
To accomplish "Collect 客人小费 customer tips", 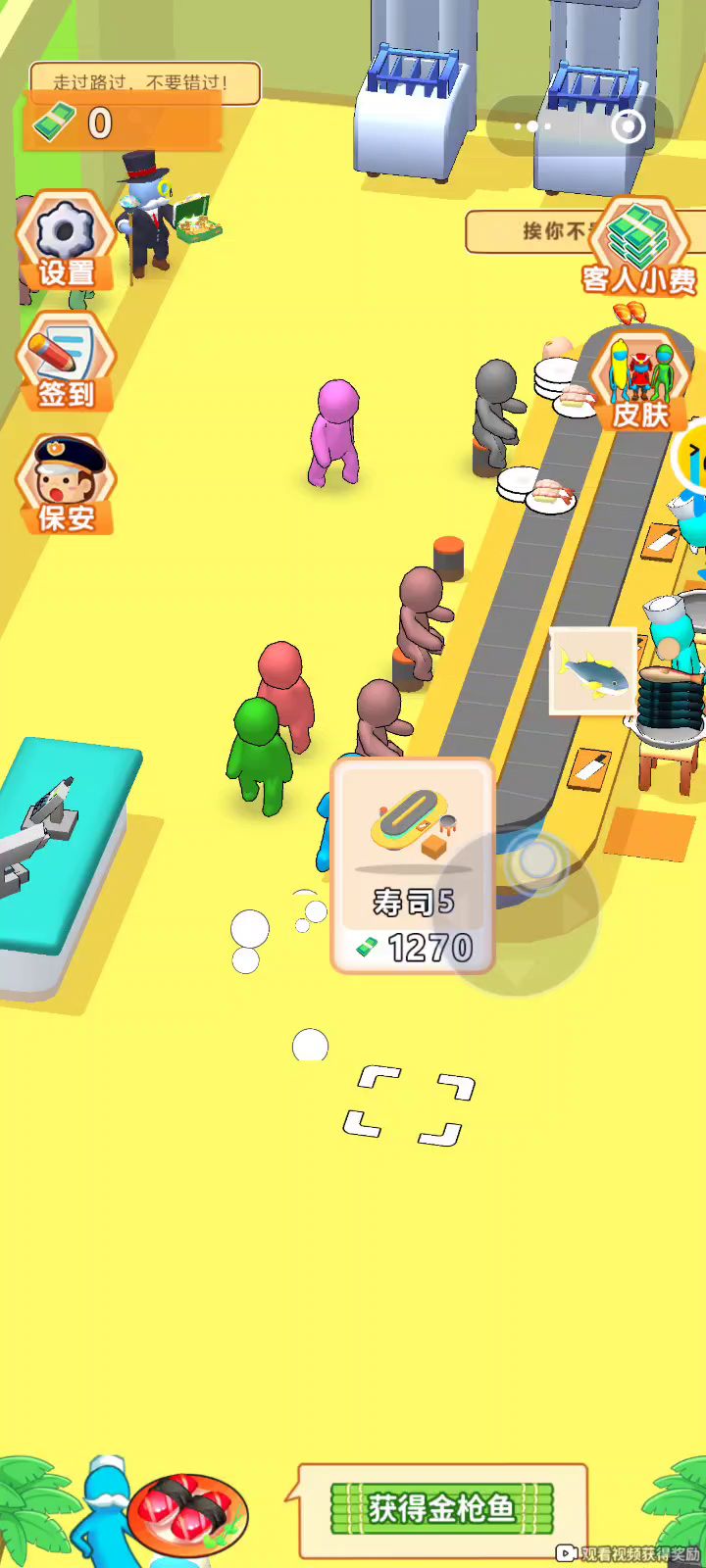I will [639, 249].
